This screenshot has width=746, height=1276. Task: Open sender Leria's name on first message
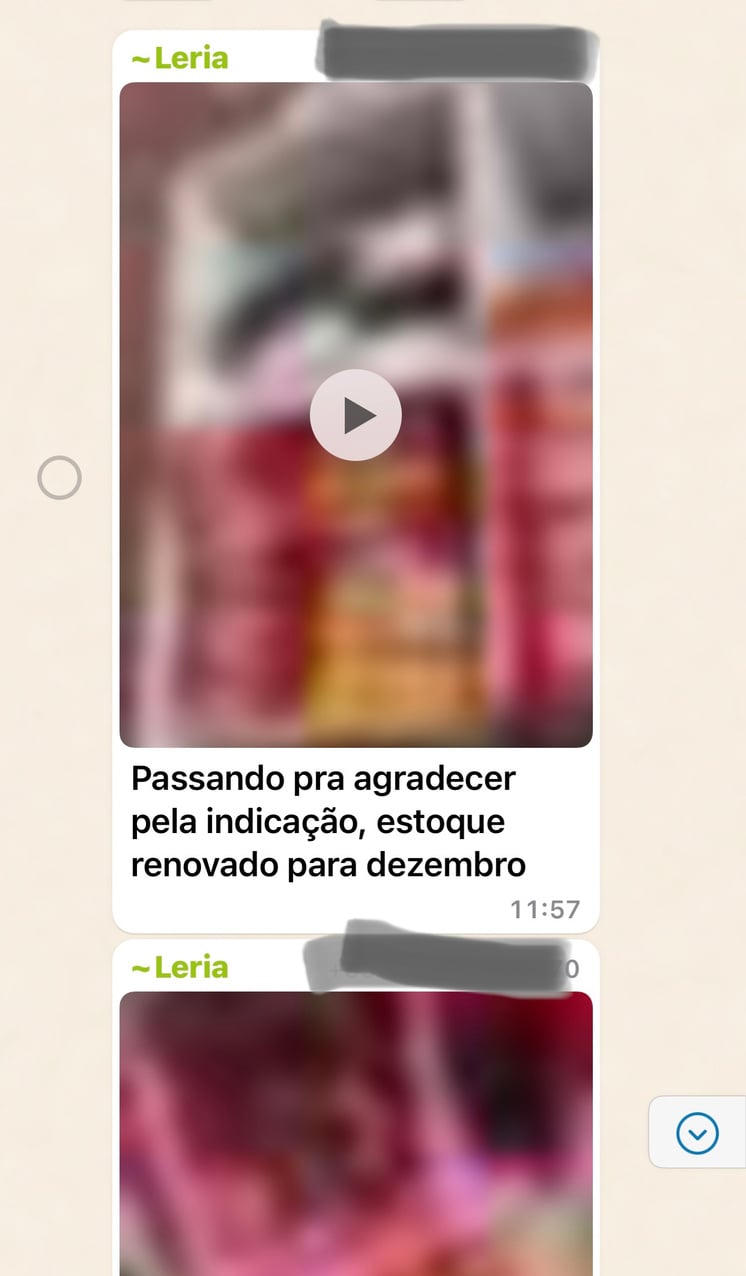coord(180,58)
